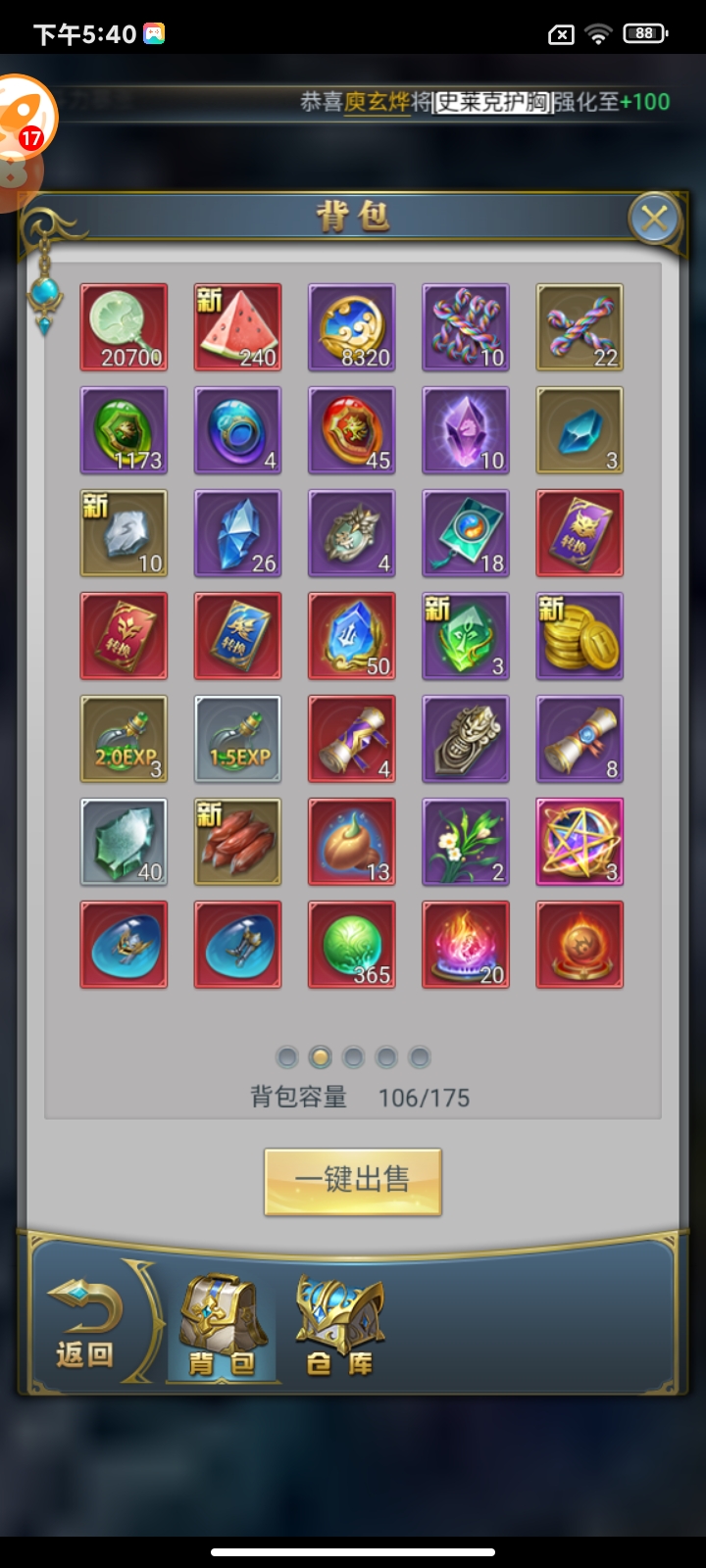Select the gold coins stack item

(579, 636)
